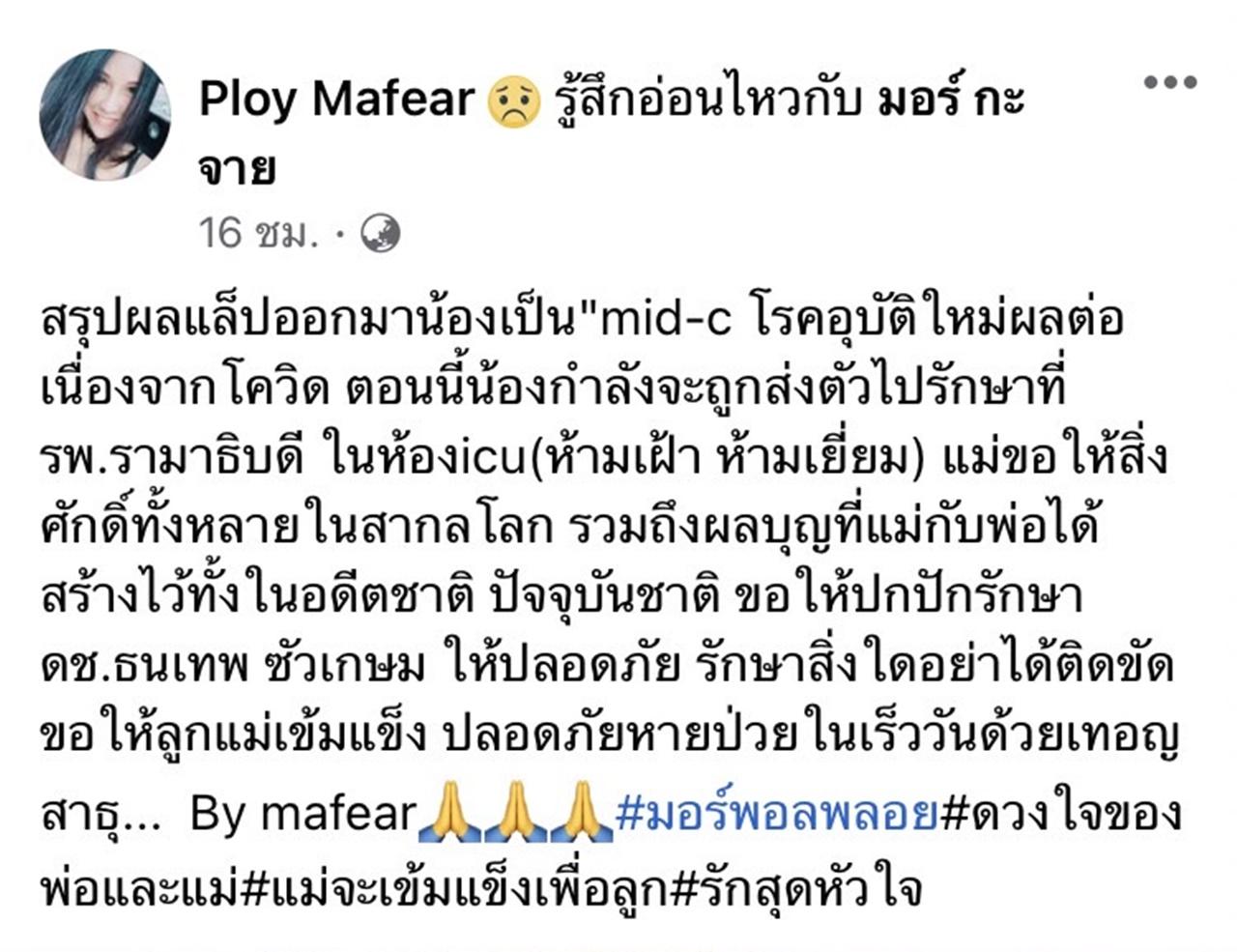1237x952 pixels.
Task: Open tagged profile มอร์ กะจาย
Action: tap(950, 101)
